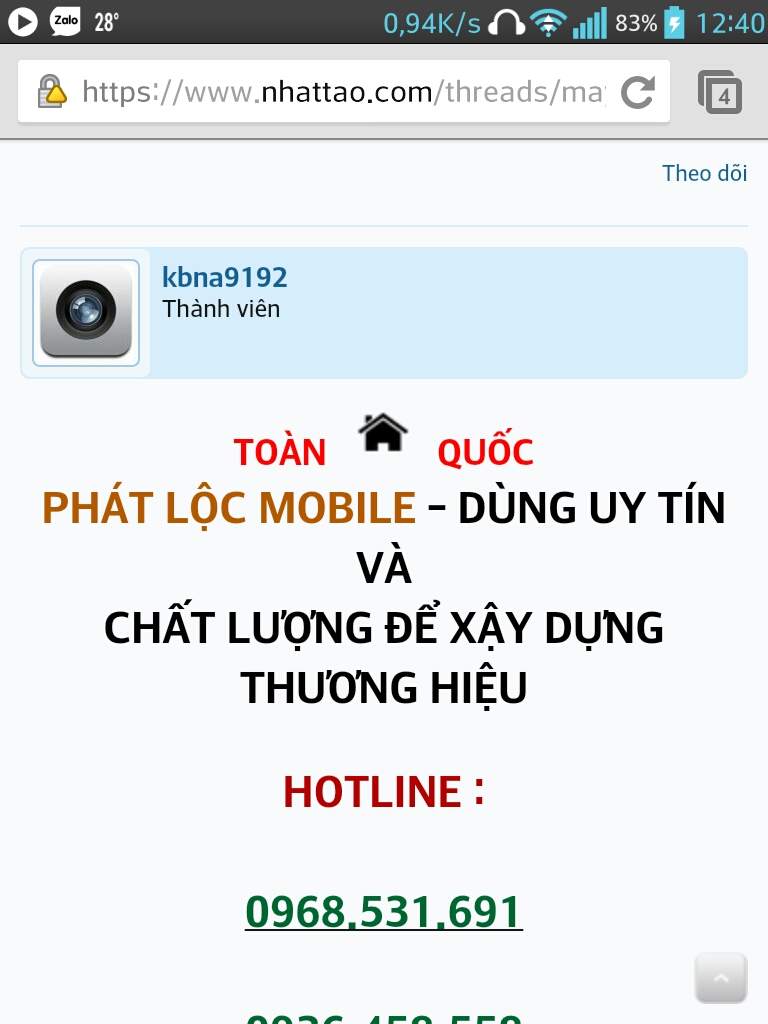Reload the current page
This screenshot has width=768, height=1024.
click(637, 93)
